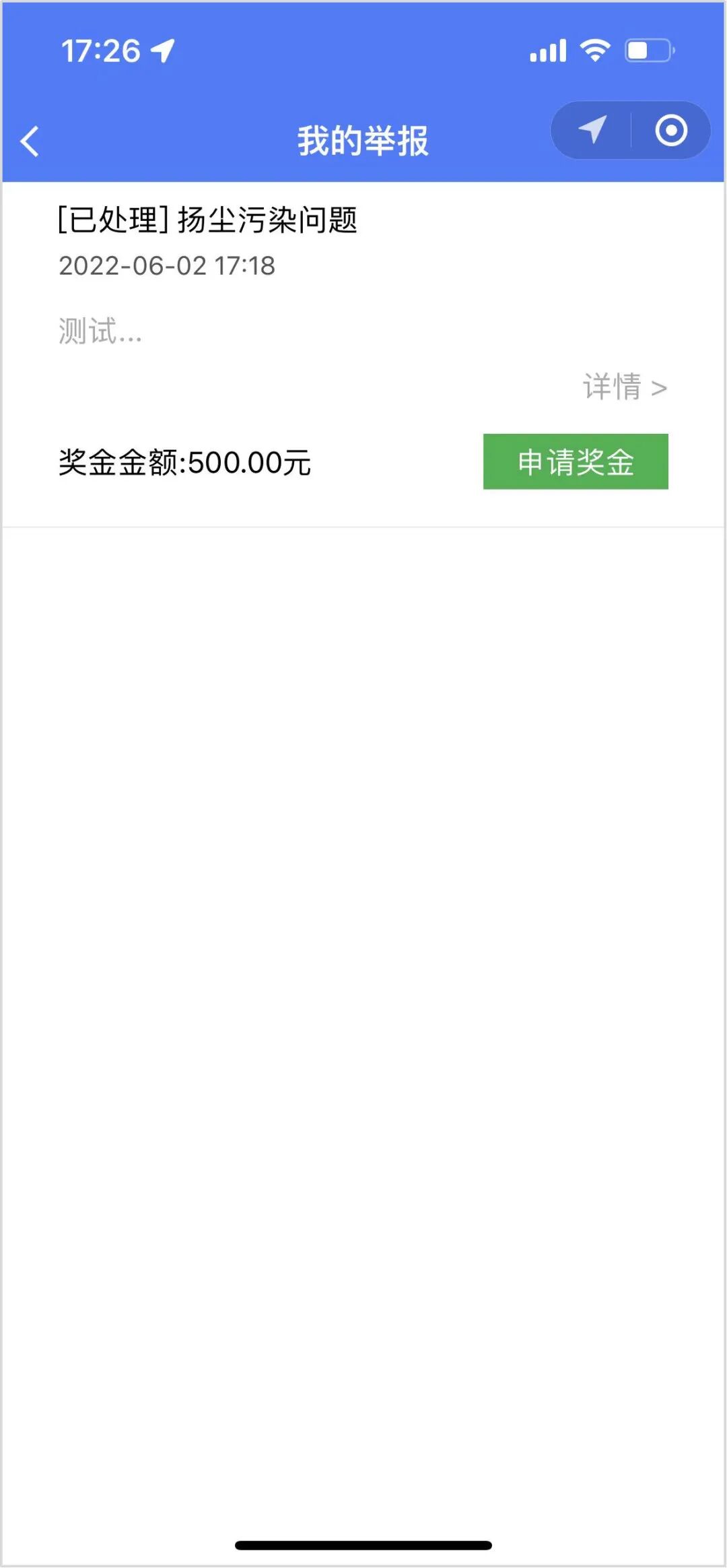The image size is (727, 1568).
Task: Tap the location arrow in capsule menu
Action: pos(592,130)
